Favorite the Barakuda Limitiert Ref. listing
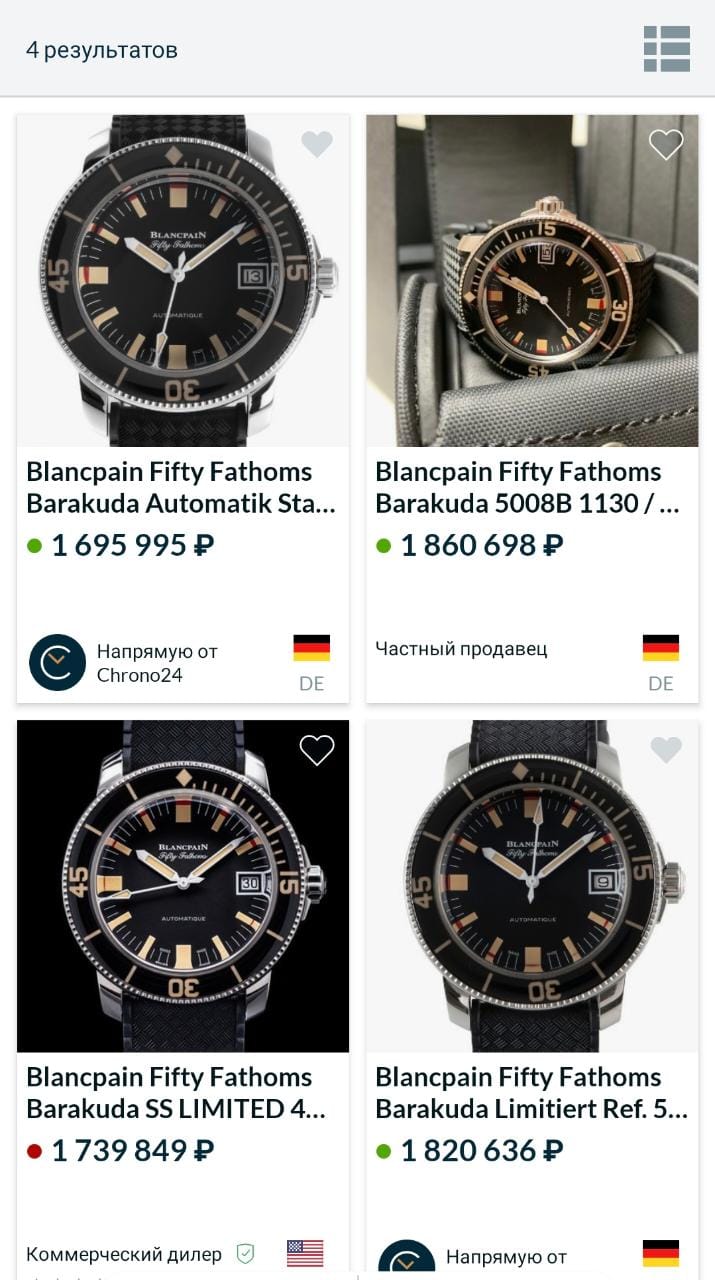 (x=666, y=750)
